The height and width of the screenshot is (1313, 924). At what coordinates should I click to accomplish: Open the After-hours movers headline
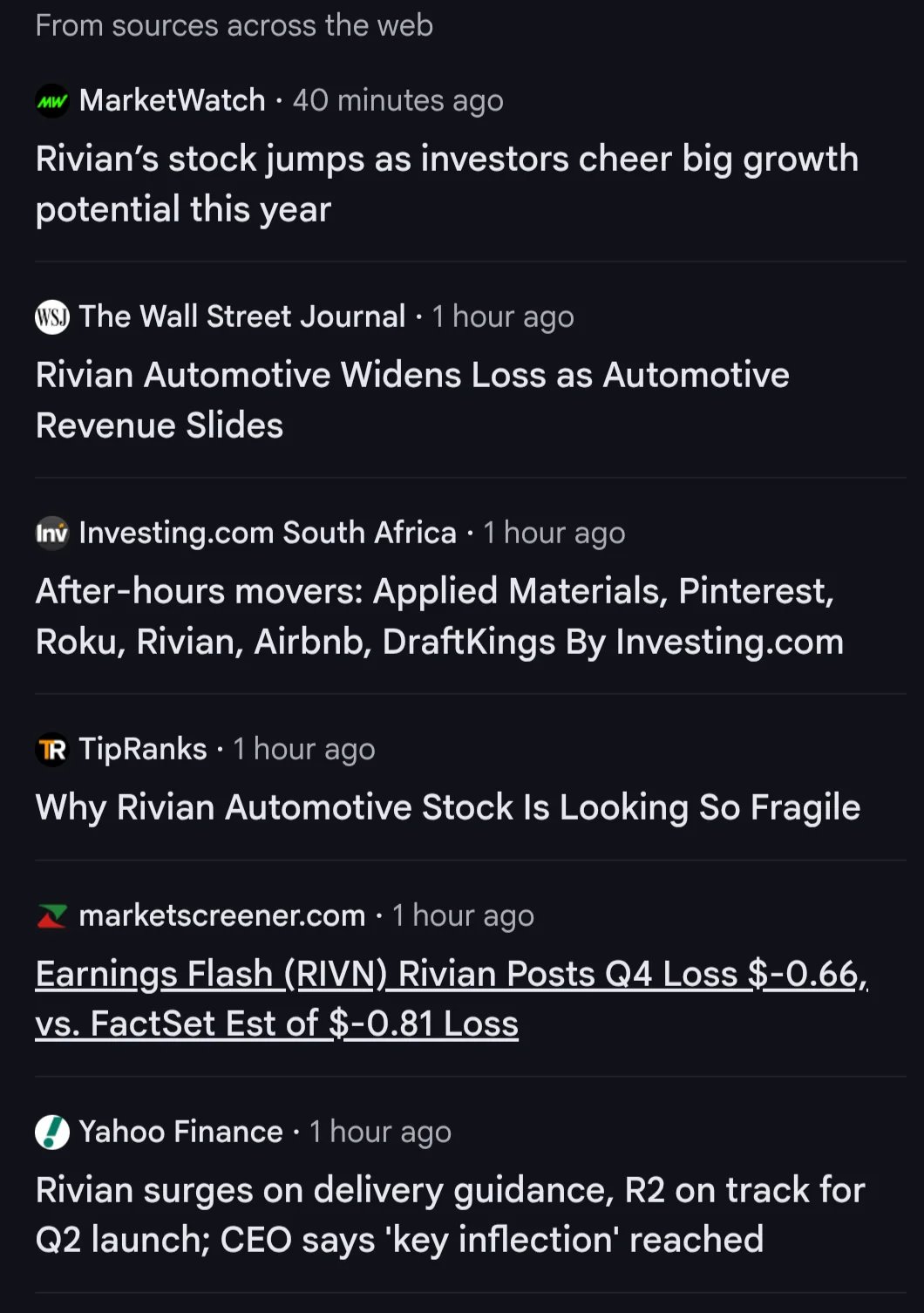pos(438,616)
